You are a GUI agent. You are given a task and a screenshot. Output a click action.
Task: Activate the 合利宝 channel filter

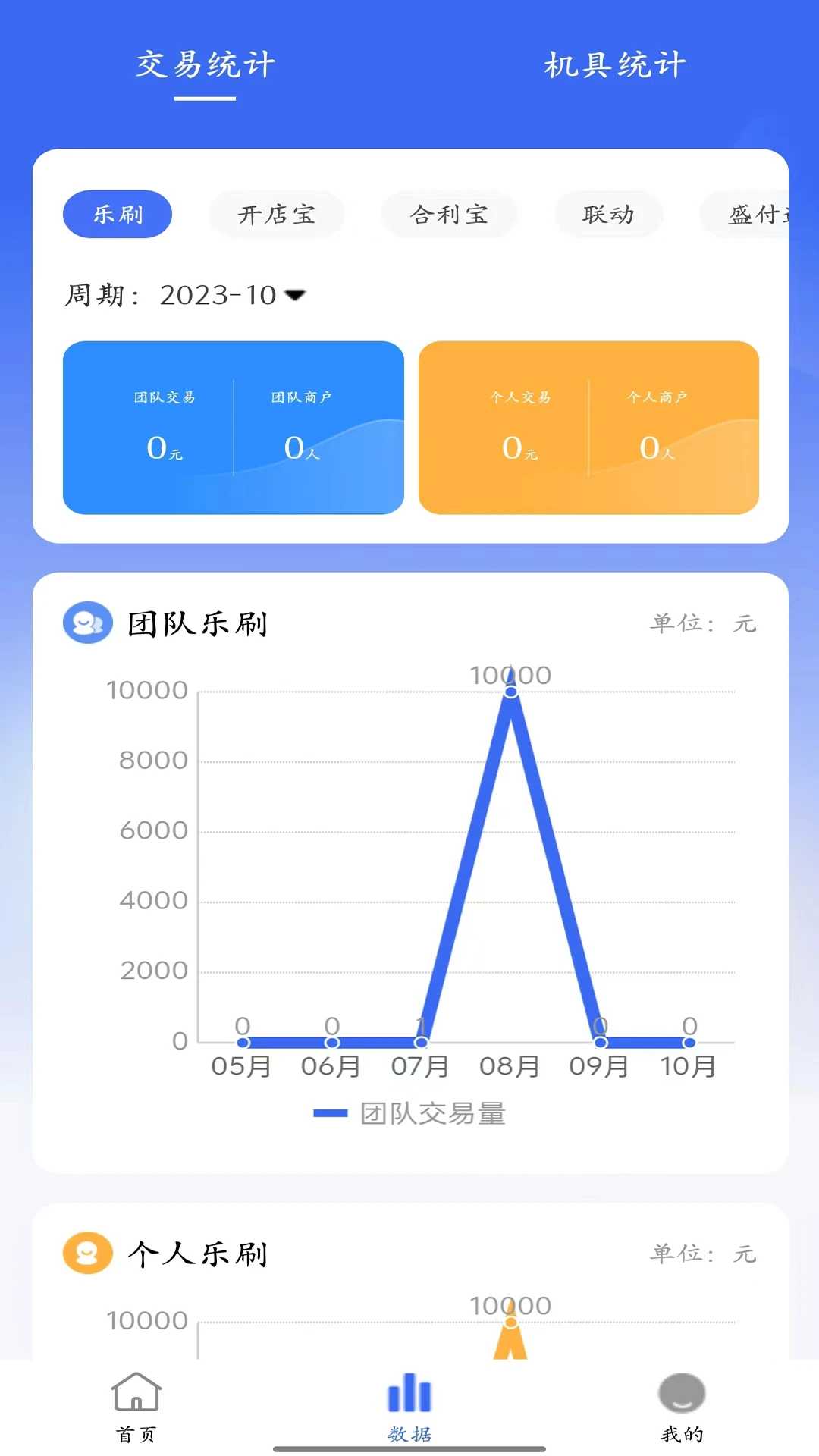click(450, 213)
